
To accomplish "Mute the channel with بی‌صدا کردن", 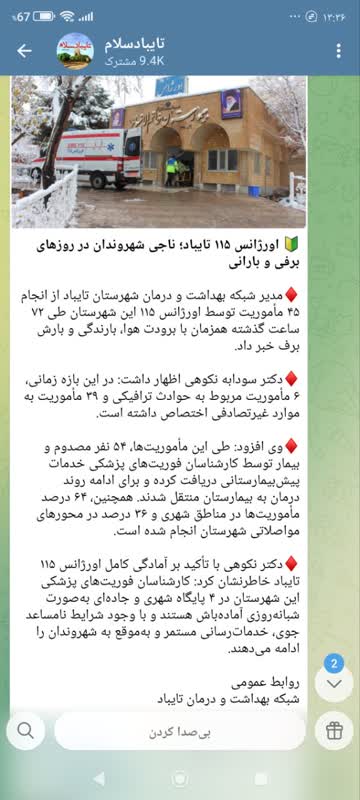I will coord(179,732).
